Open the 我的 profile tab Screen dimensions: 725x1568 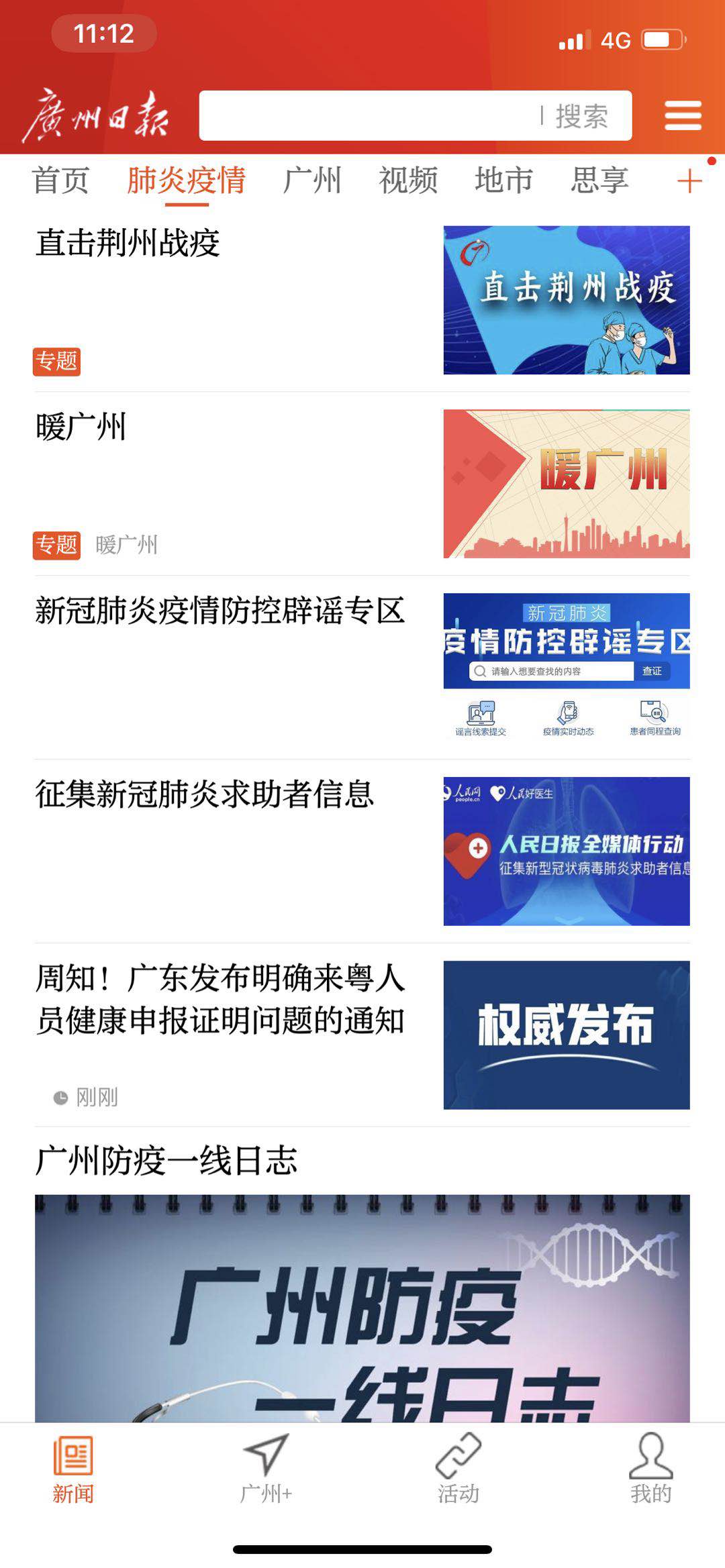650,1469
